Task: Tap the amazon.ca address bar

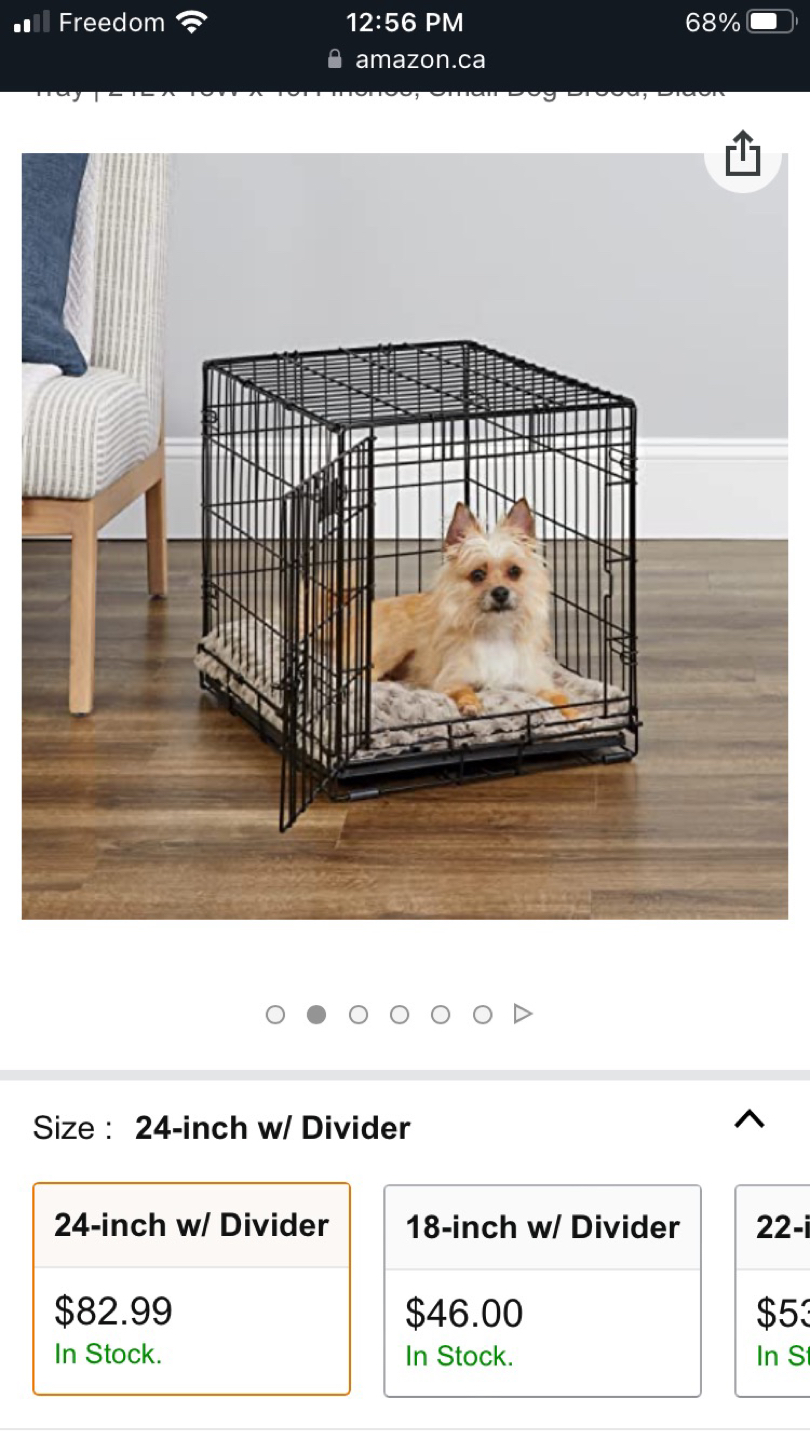Action: point(406,60)
